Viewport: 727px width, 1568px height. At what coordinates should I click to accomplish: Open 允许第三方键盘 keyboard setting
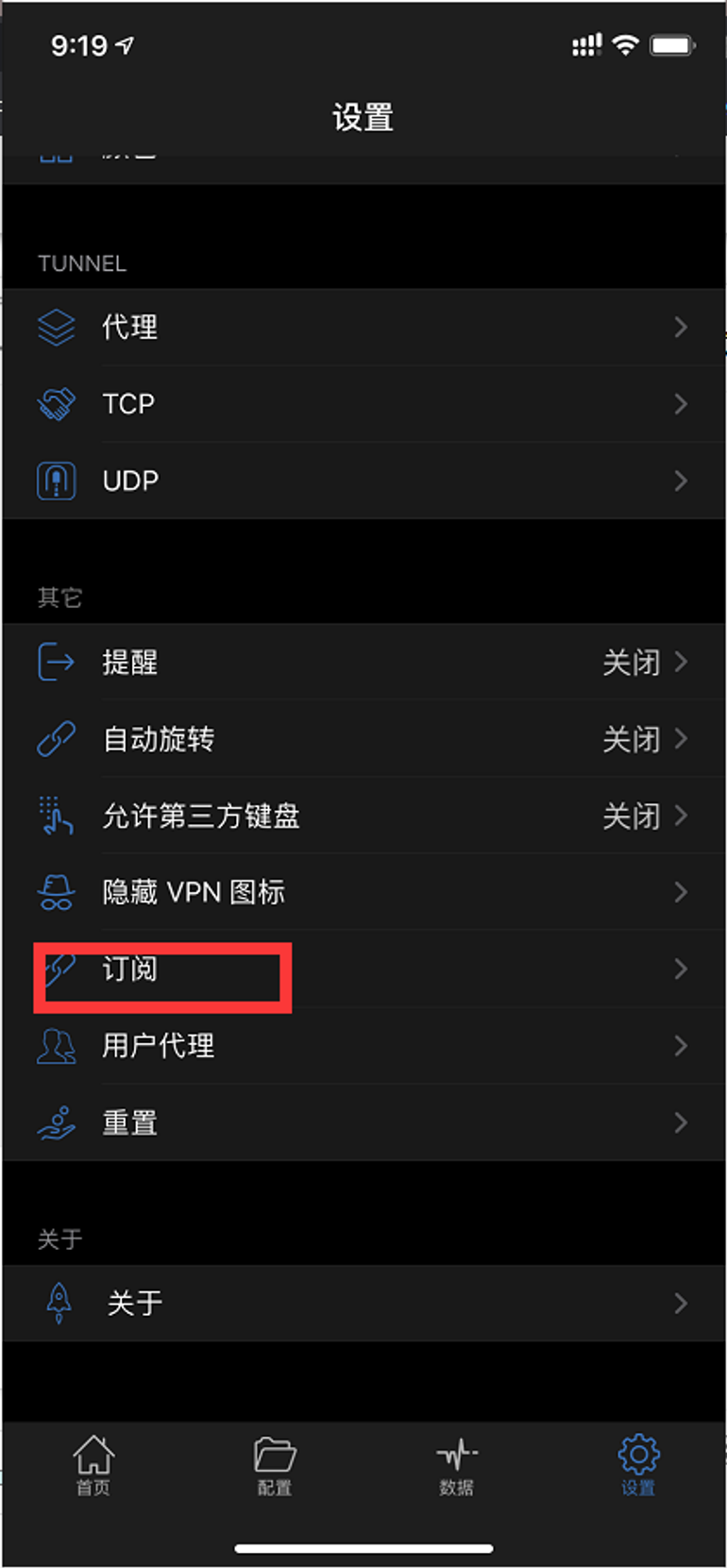point(363,816)
